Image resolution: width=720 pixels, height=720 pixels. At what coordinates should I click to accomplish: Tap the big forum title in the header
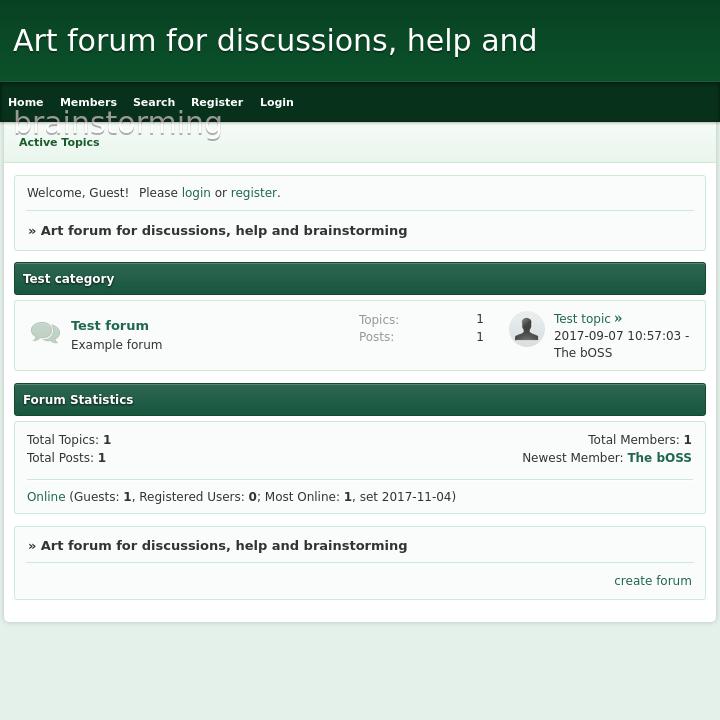tap(275, 41)
